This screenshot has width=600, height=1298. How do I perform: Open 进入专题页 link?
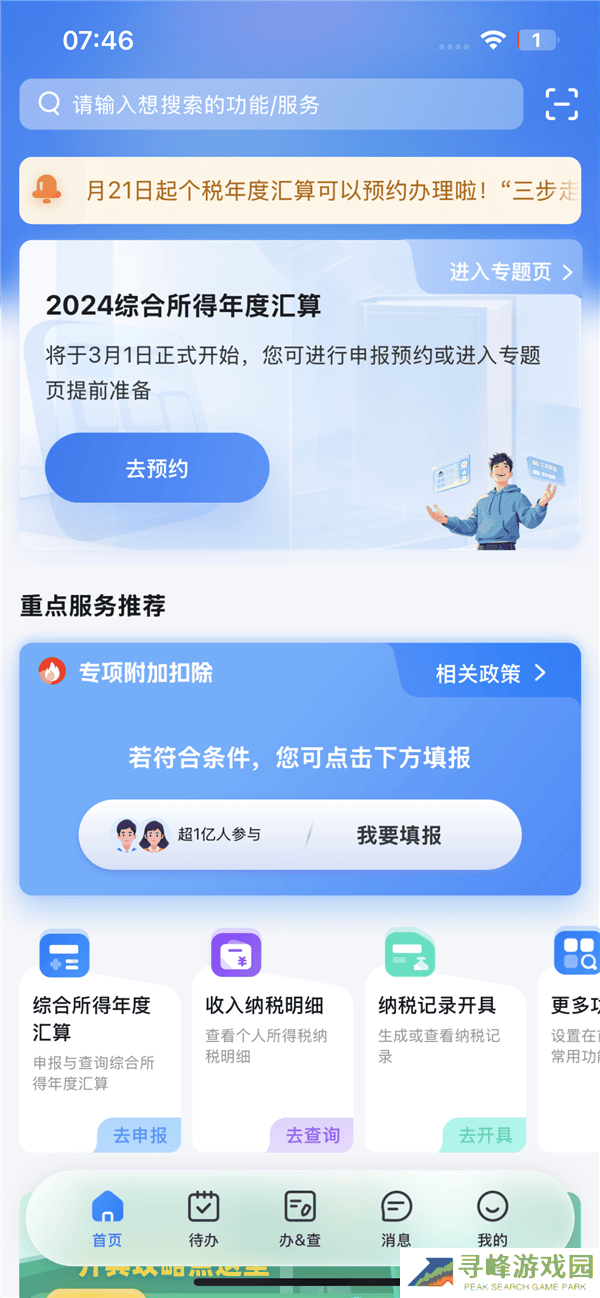pyautogui.click(x=511, y=272)
